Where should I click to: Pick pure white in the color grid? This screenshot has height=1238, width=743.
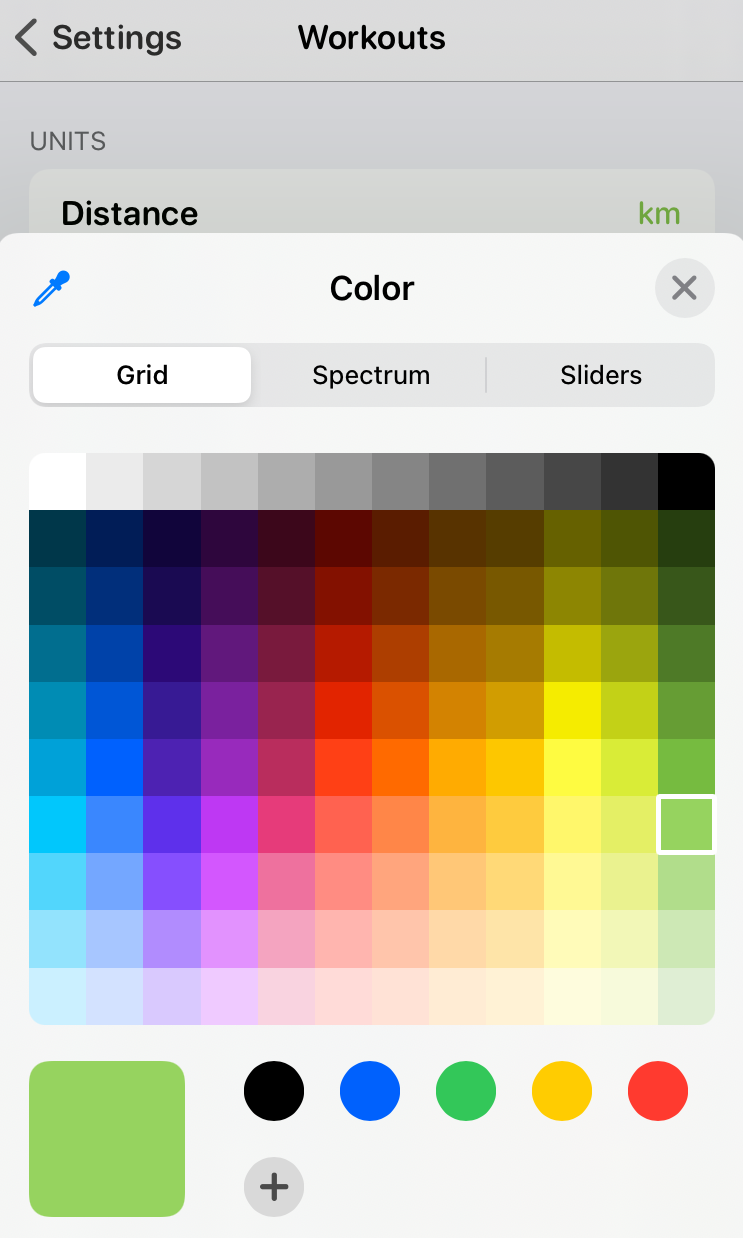pyautogui.click(x=58, y=482)
